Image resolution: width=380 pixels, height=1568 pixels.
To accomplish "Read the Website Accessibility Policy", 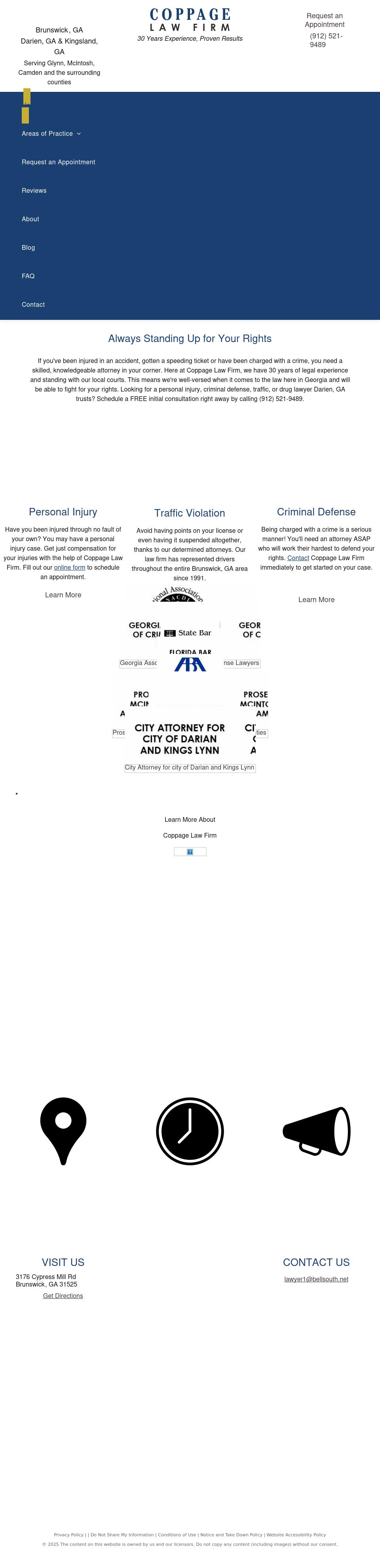I will [x=296, y=1534].
